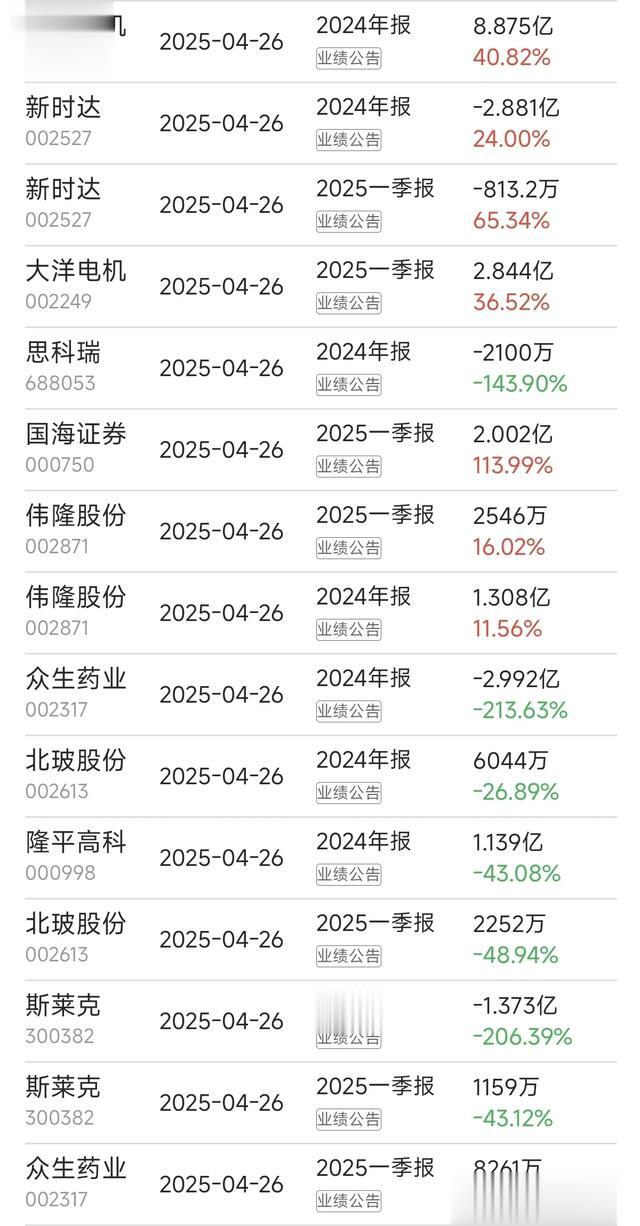Image resolution: width=640 pixels, height=1226 pixels.
Task: Open 众生药业 2024年报 entry
Action: (320, 695)
